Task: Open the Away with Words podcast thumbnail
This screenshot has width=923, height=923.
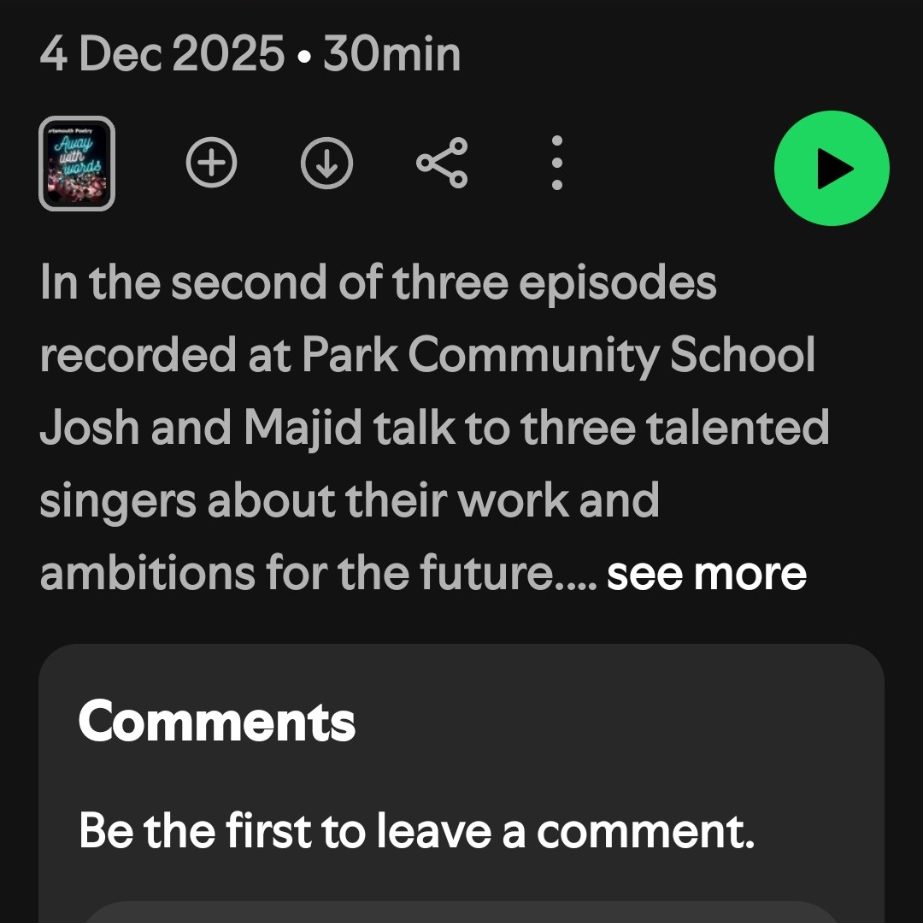Action: [77, 164]
